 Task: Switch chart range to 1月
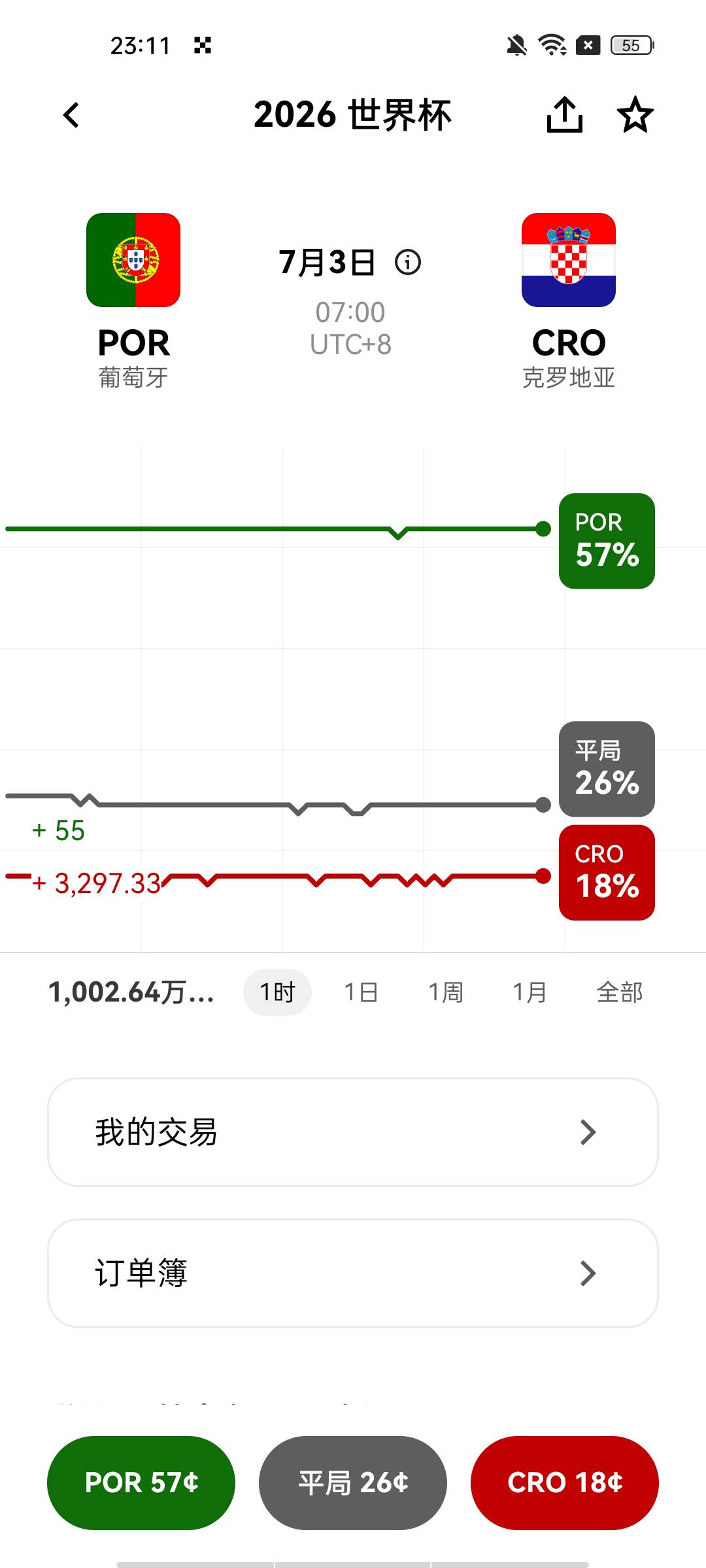529,992
